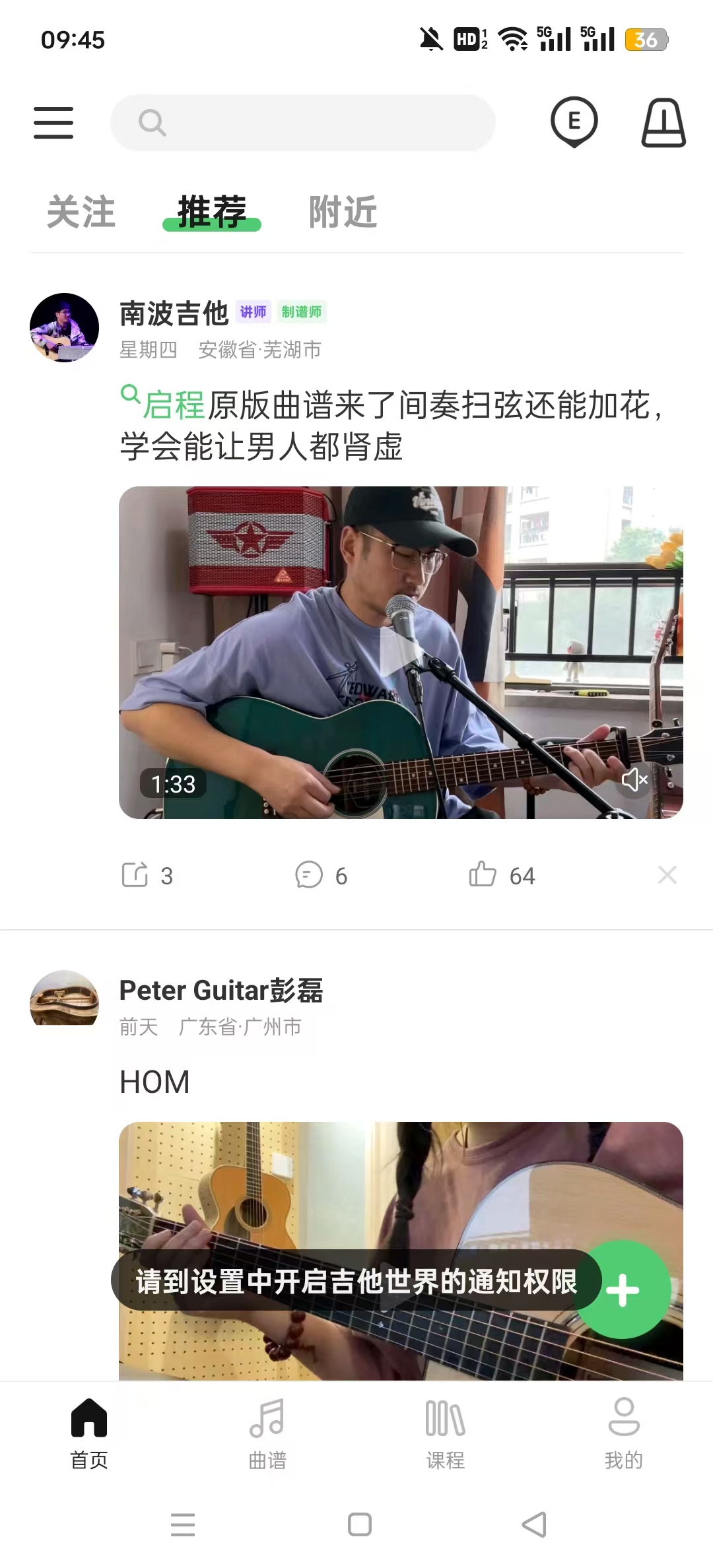Tap the search box
This screenshot has width=713, height=1568.
point(303,123)
